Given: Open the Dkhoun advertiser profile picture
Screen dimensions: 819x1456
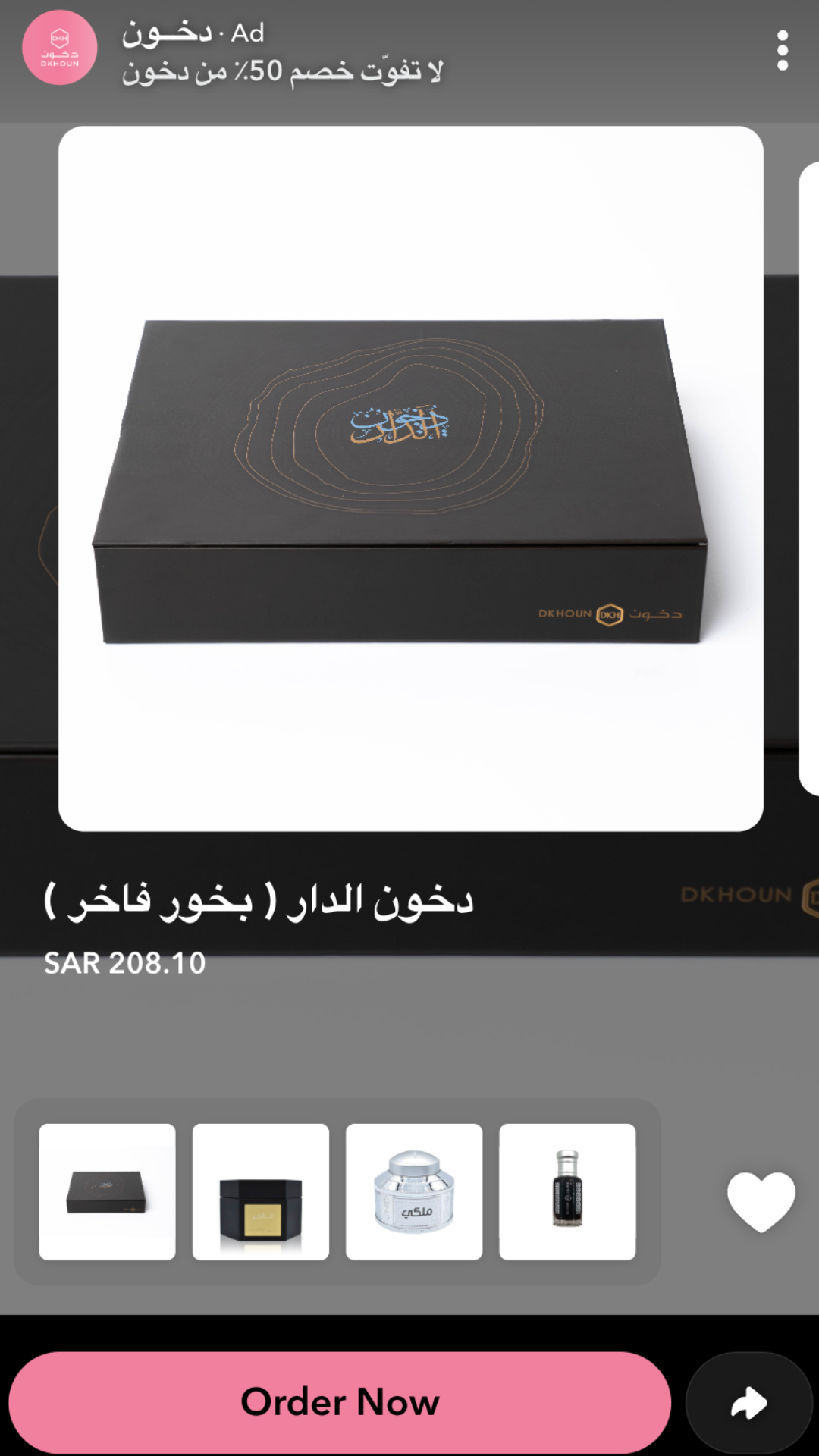Looking at the screenshot, I should [60, 48].
